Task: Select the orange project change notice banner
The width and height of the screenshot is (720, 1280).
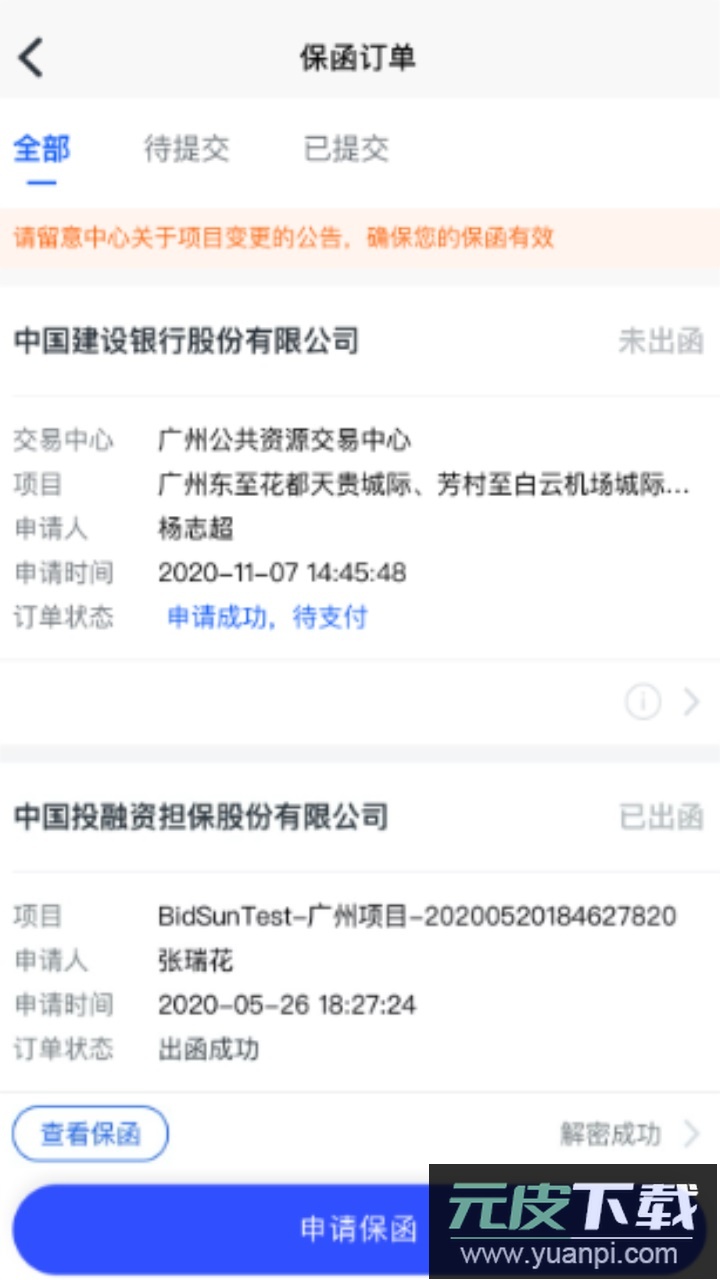Action: pos(283,239)
